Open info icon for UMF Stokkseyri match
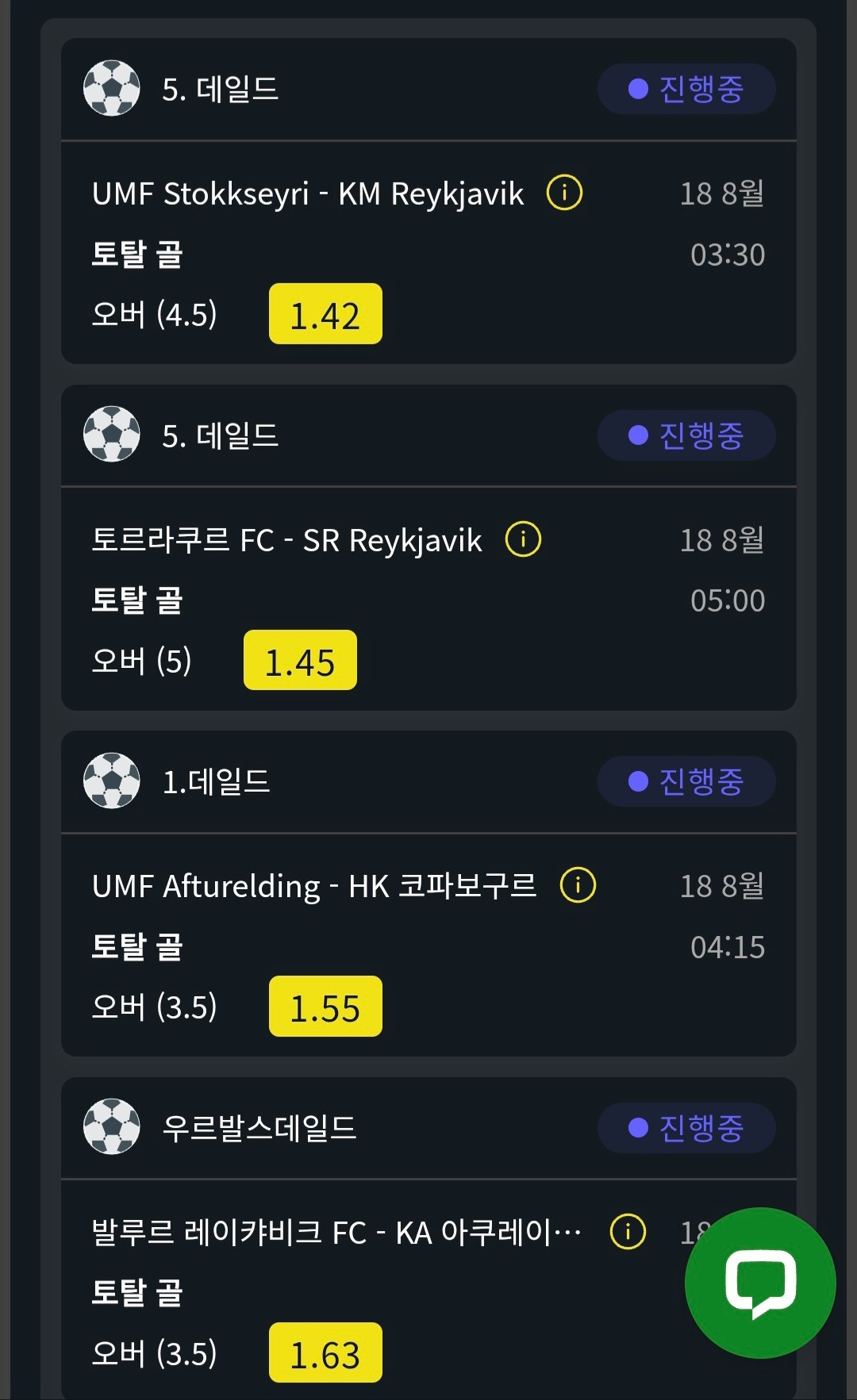857x1400 pixels. click(564, 193)
